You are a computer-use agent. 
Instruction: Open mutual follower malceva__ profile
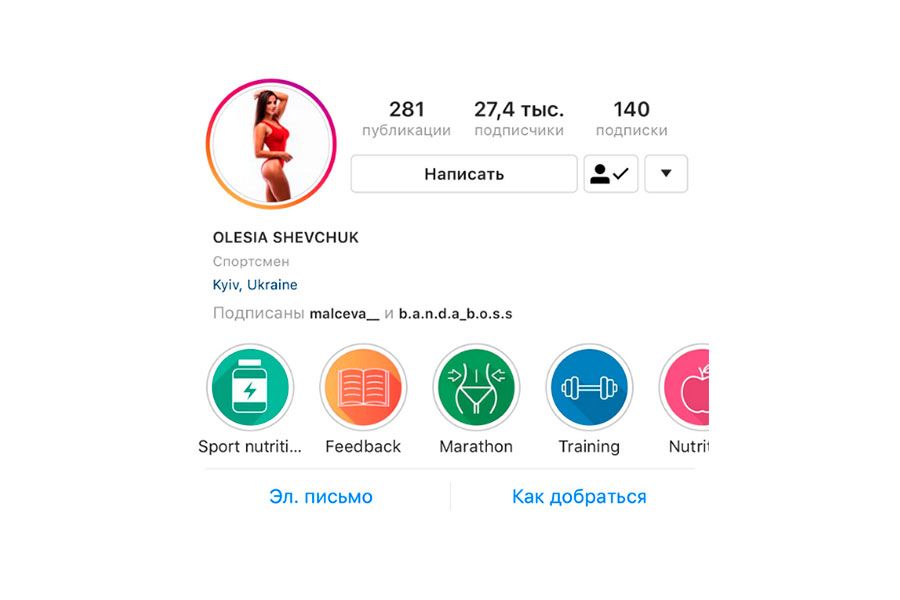coord(344,313)
